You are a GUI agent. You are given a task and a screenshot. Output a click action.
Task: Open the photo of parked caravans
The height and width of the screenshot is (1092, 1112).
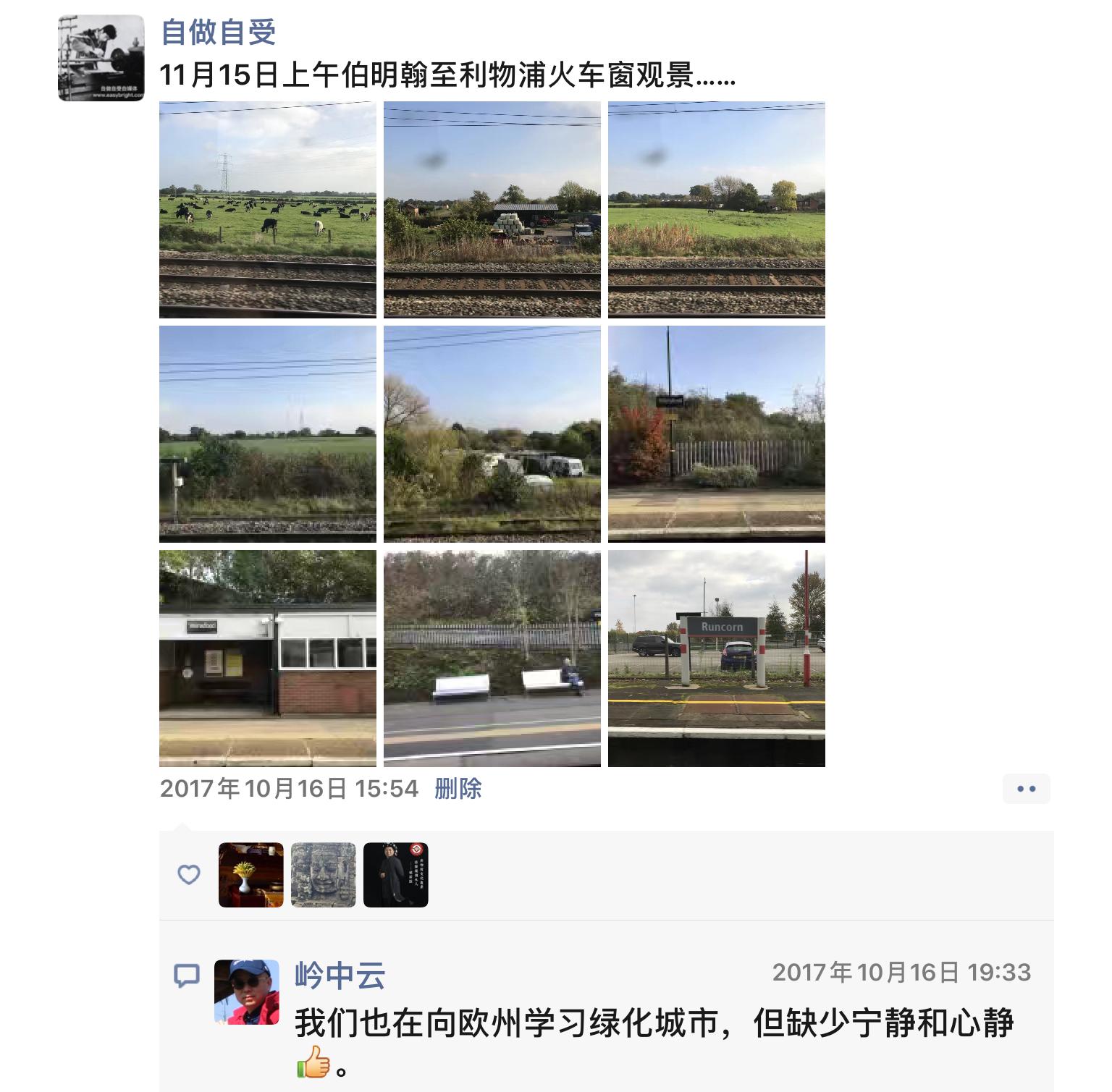click(x=492, y=434)
